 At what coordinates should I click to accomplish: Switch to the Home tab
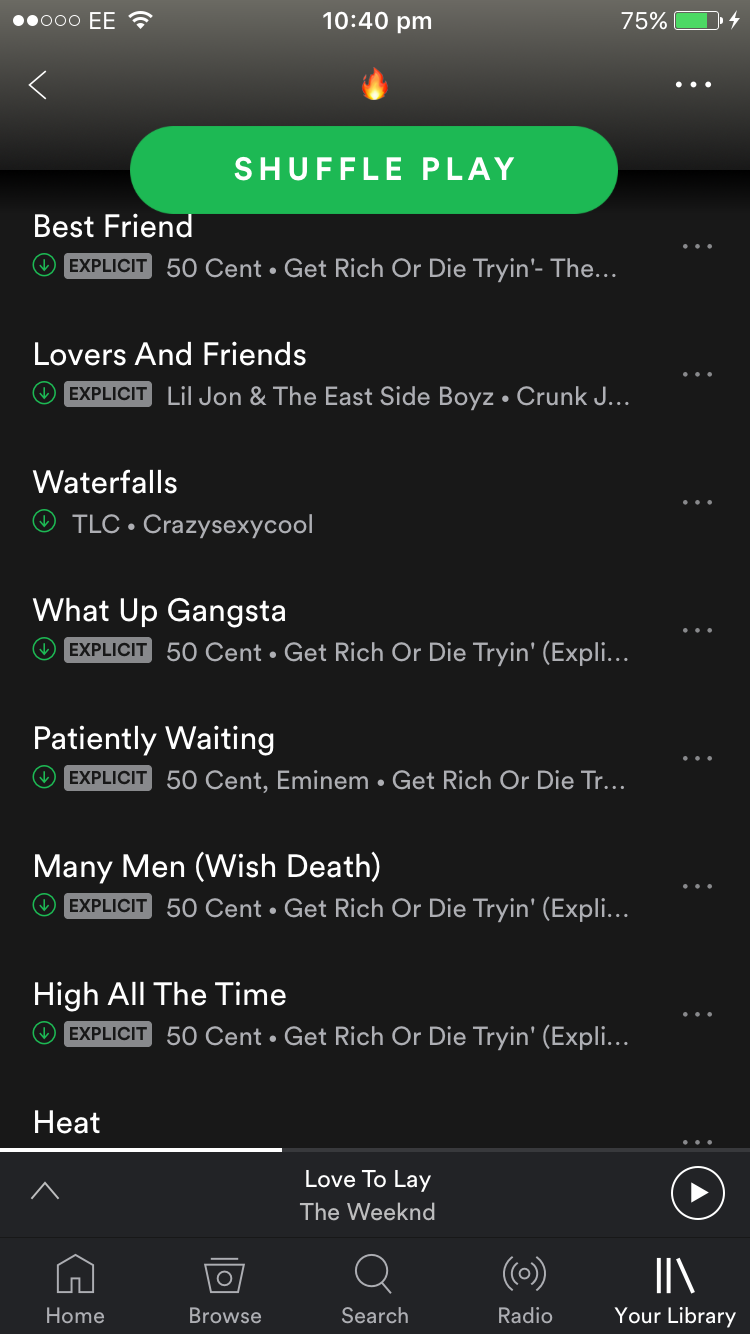pyautogui.click(x=75, y=1290)
